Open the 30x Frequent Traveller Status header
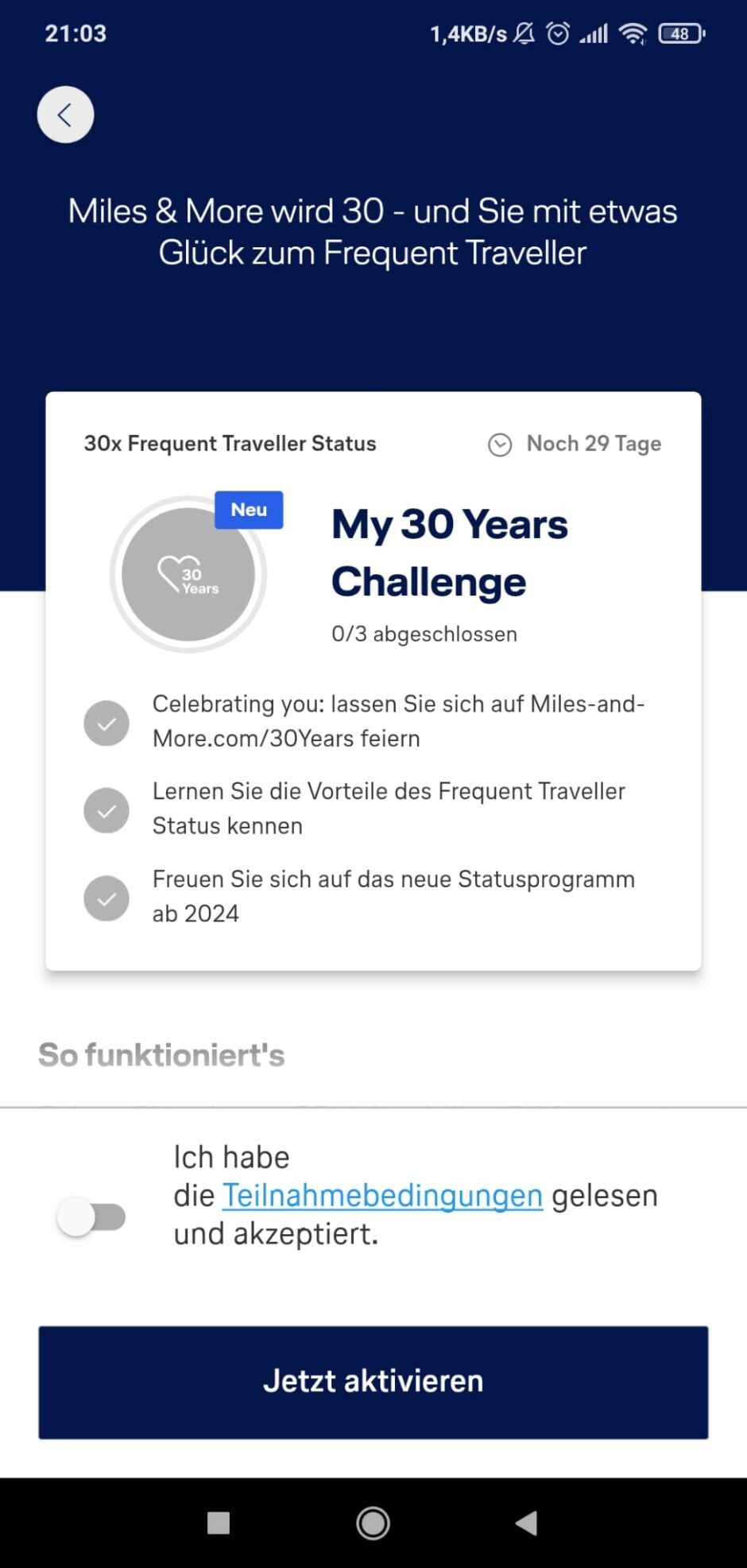 [x=230, y=444]
